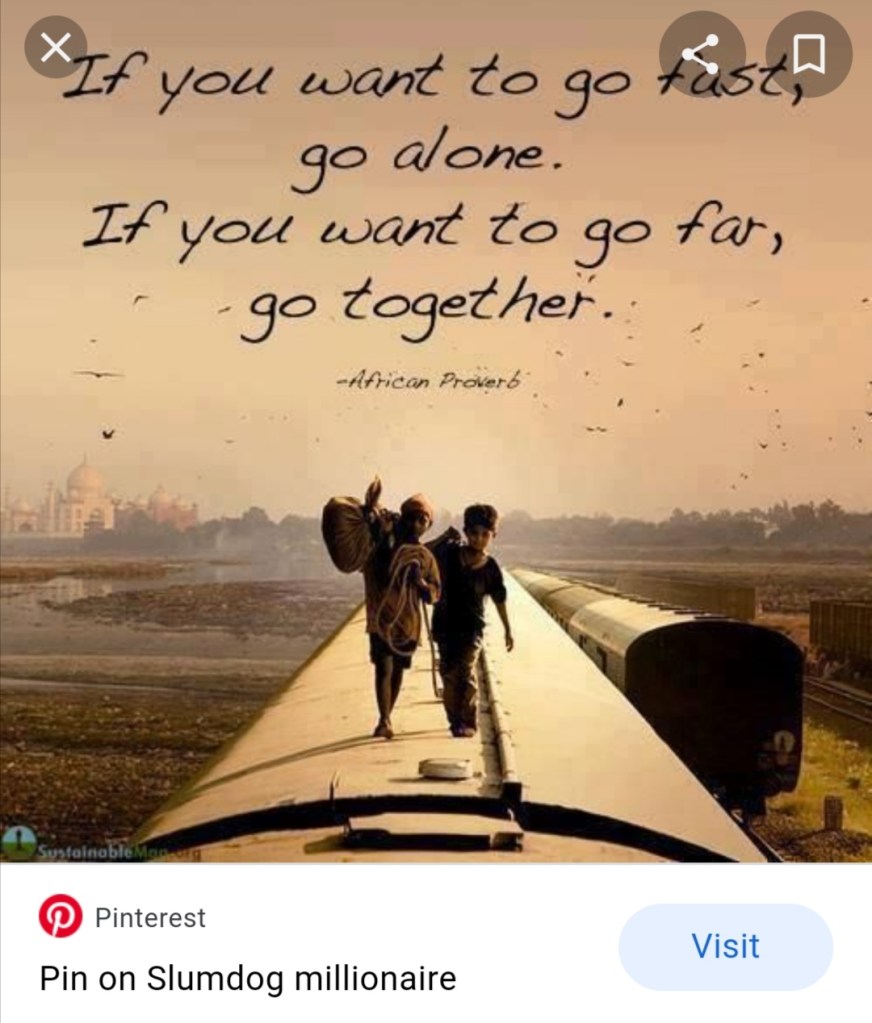Tap the Visit button
This screenshot has width=872, height=1023.
tap(725, 946)
